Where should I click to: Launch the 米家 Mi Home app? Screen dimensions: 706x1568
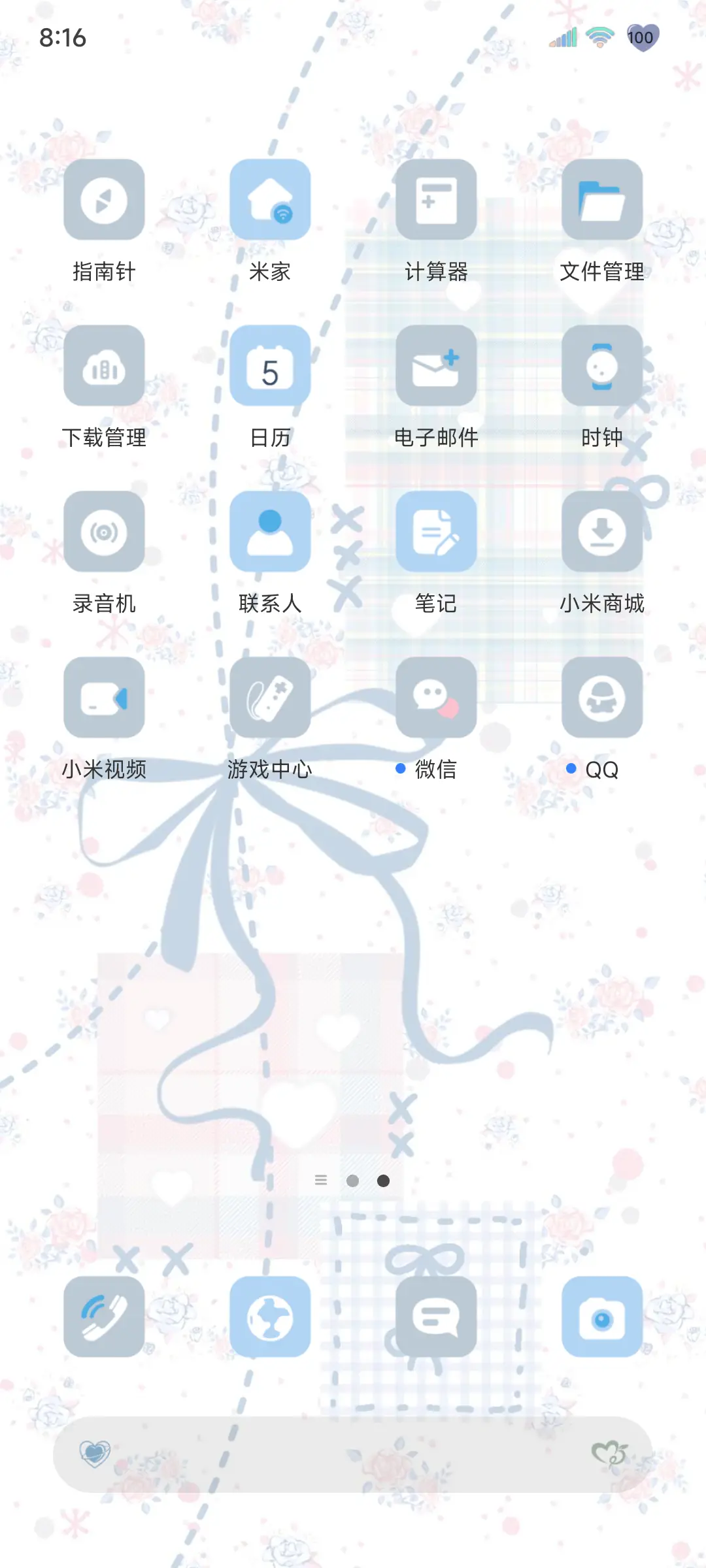tap(271, 201)
